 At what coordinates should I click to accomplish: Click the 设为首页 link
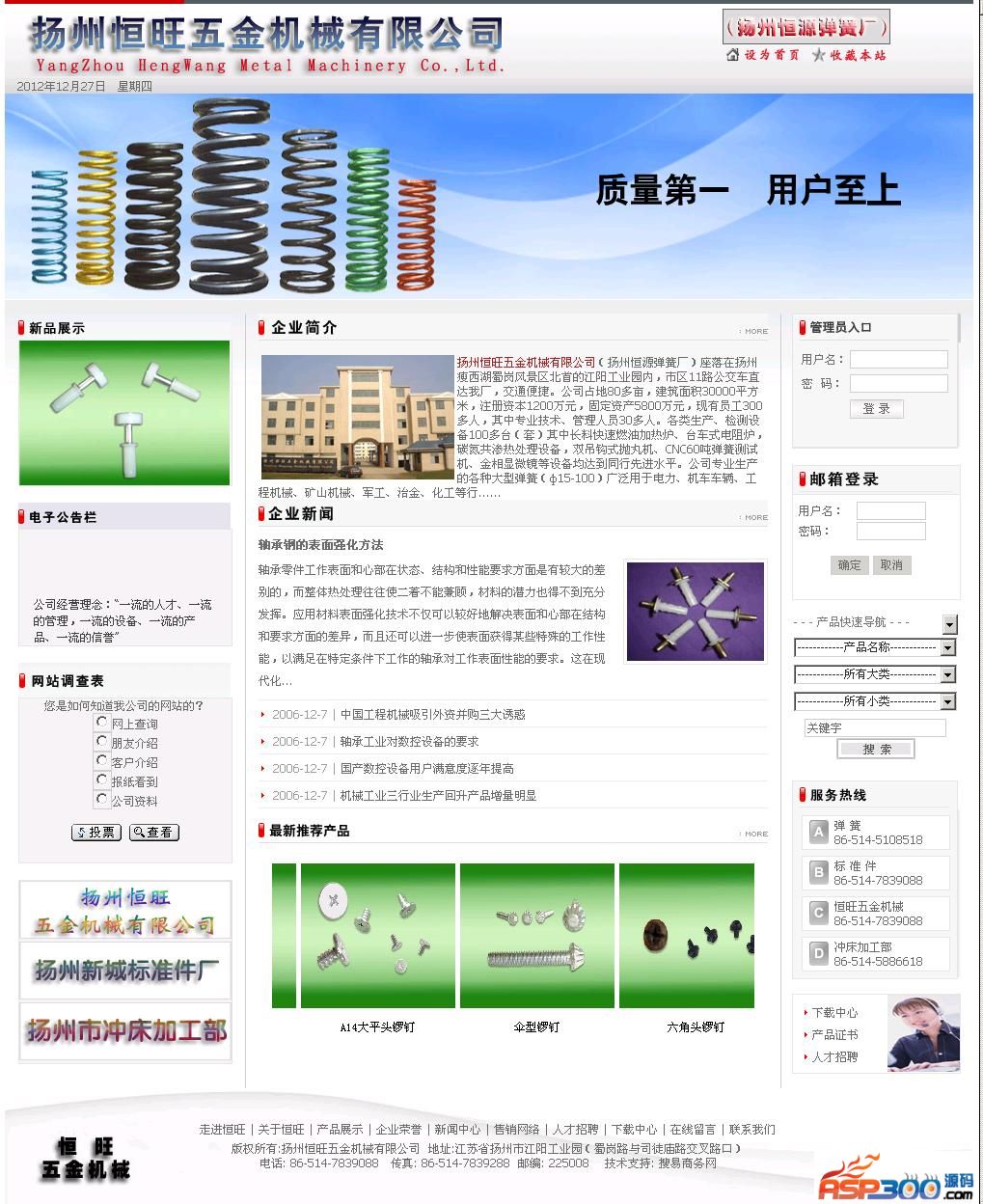click(x=771, y=55)
